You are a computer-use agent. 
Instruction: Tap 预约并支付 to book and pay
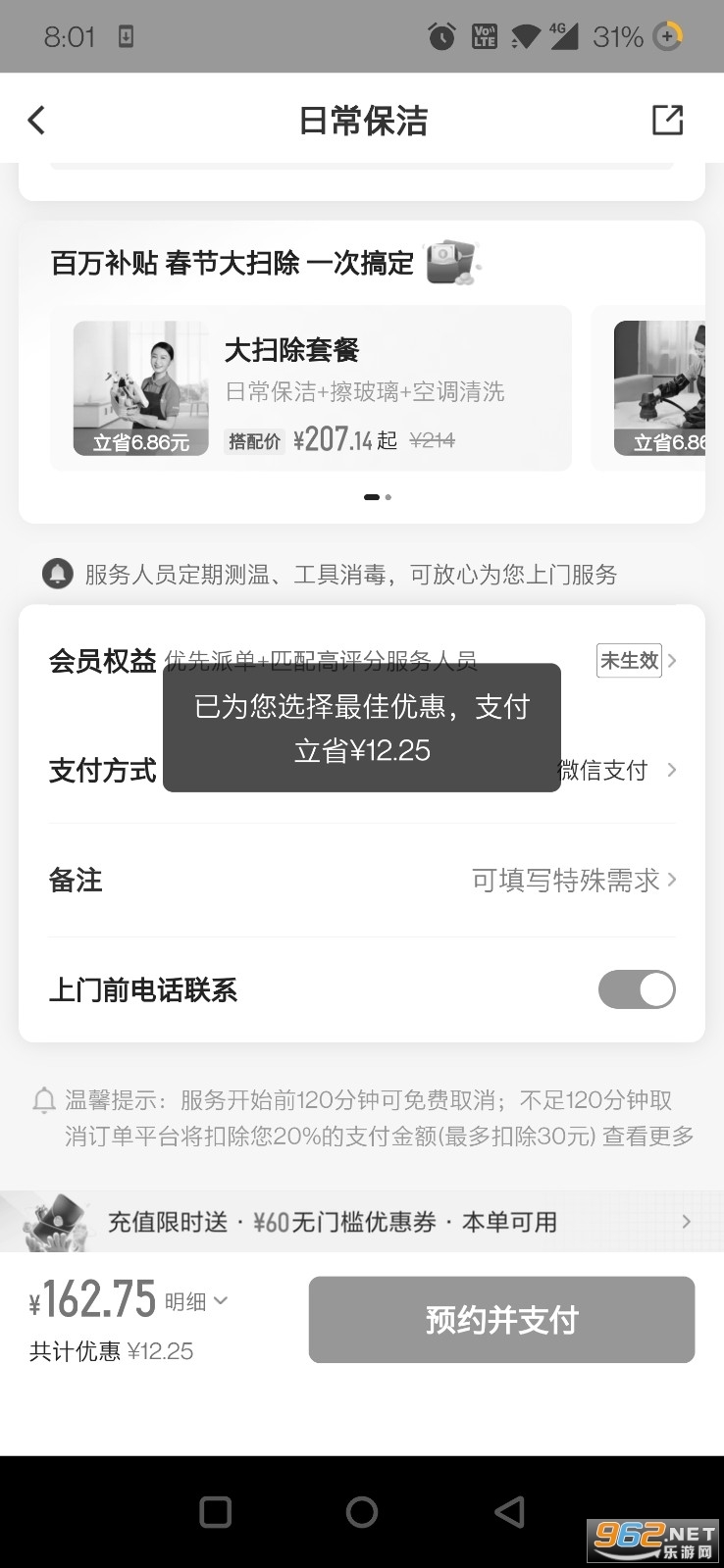(501, 1320)
